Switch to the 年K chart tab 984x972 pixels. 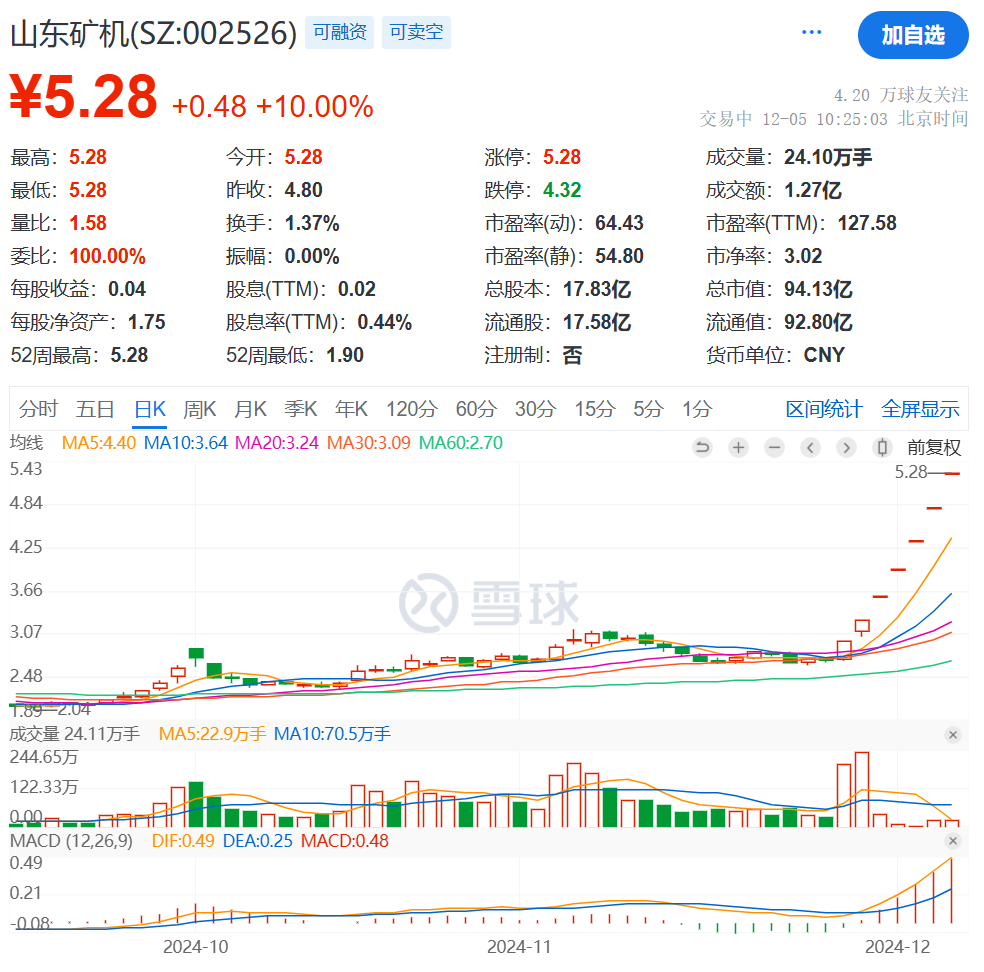pyautogui.click(x=351, y=409)
